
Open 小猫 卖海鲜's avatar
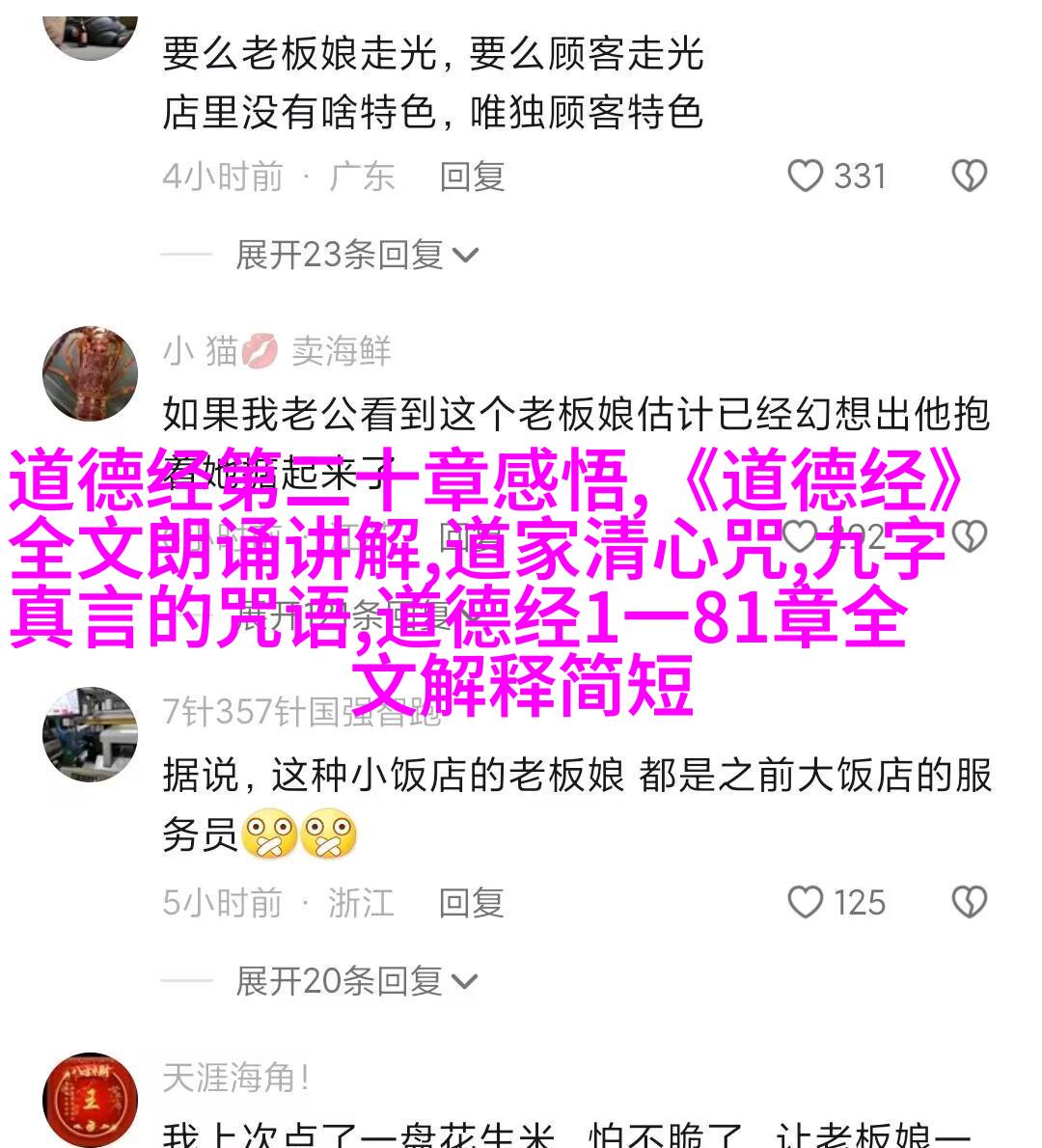[x=90, y=373]
